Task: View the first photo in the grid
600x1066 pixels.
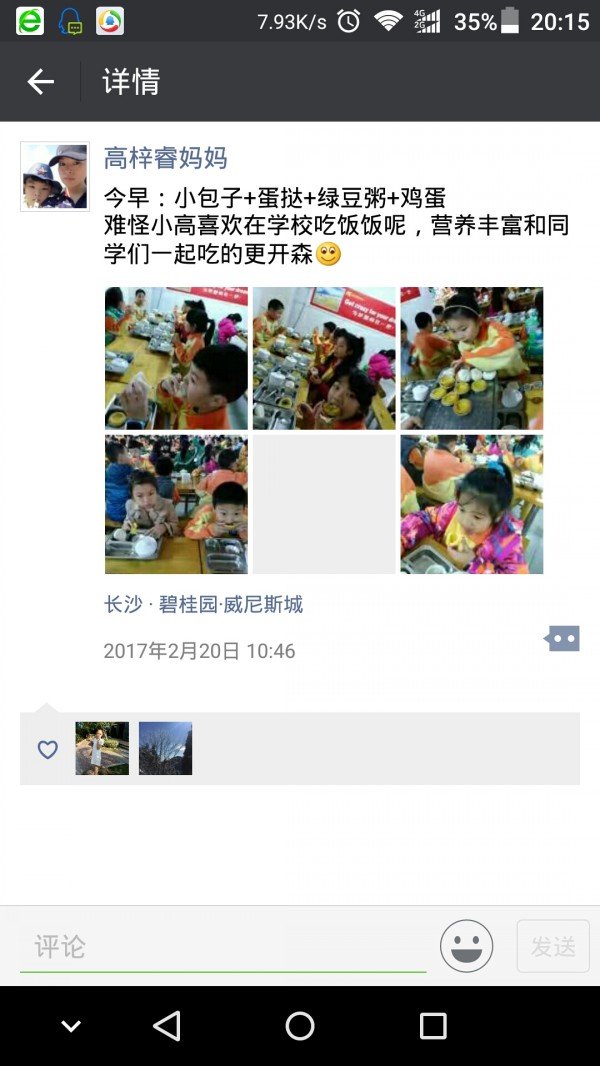Action: point(176,358)
